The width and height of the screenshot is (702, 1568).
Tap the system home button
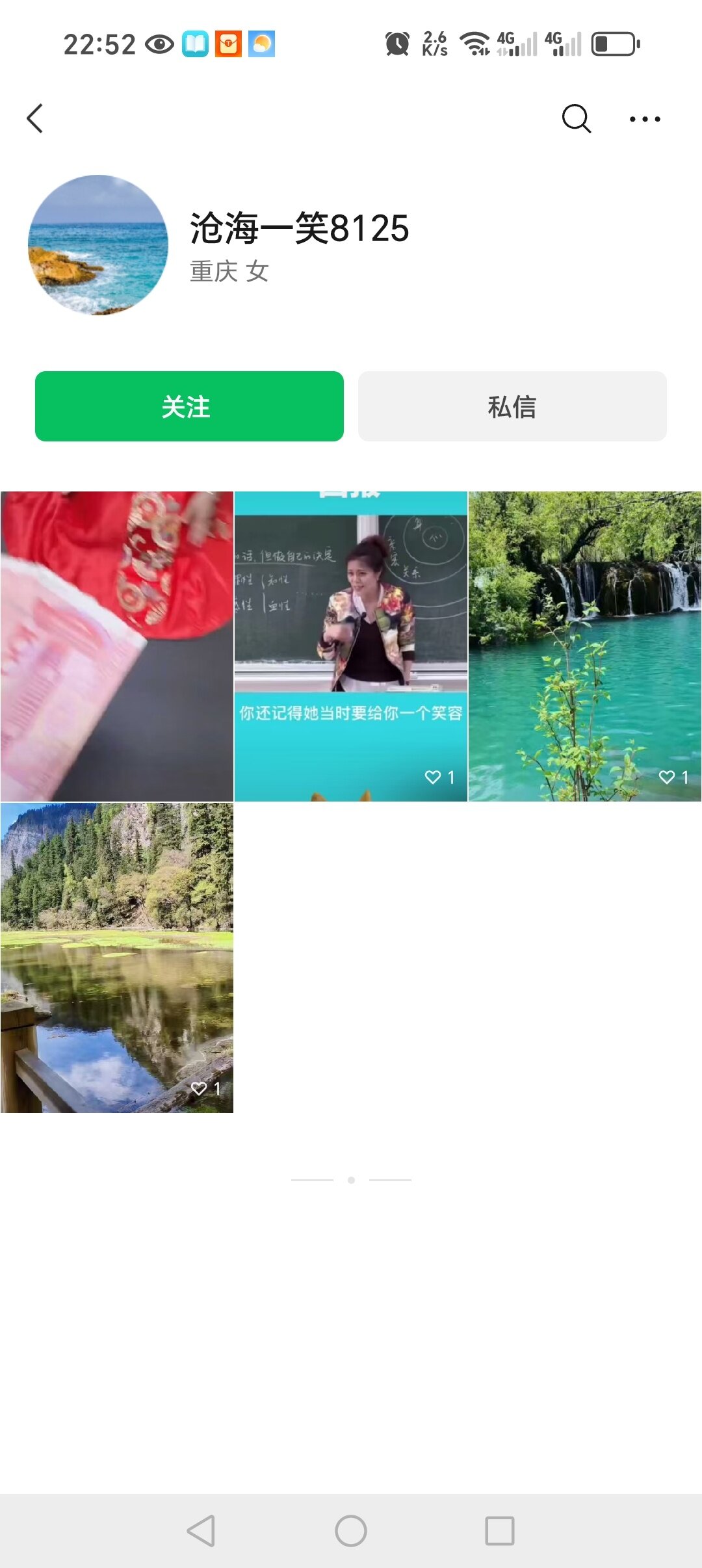click(351, 1530)
